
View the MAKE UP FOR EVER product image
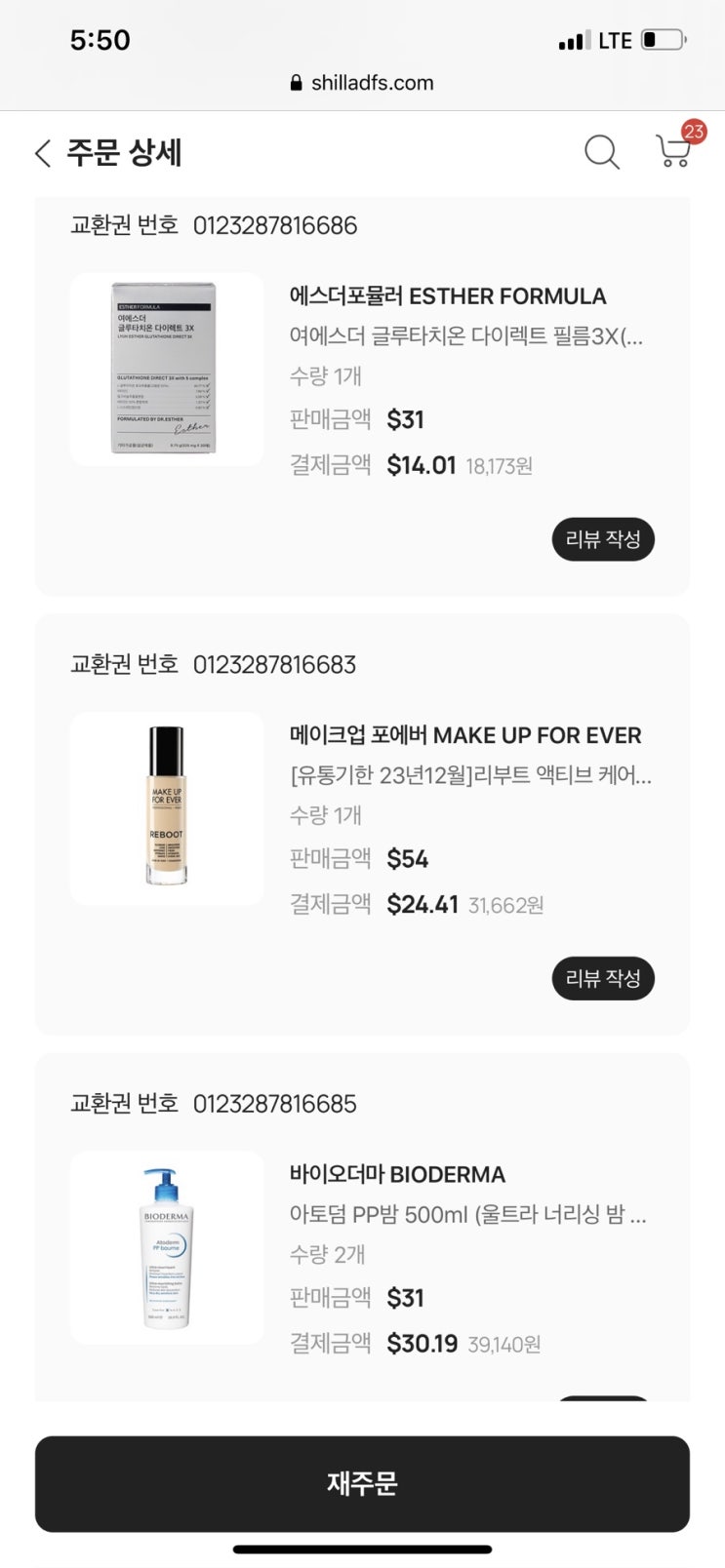click(x=167, y=808)
